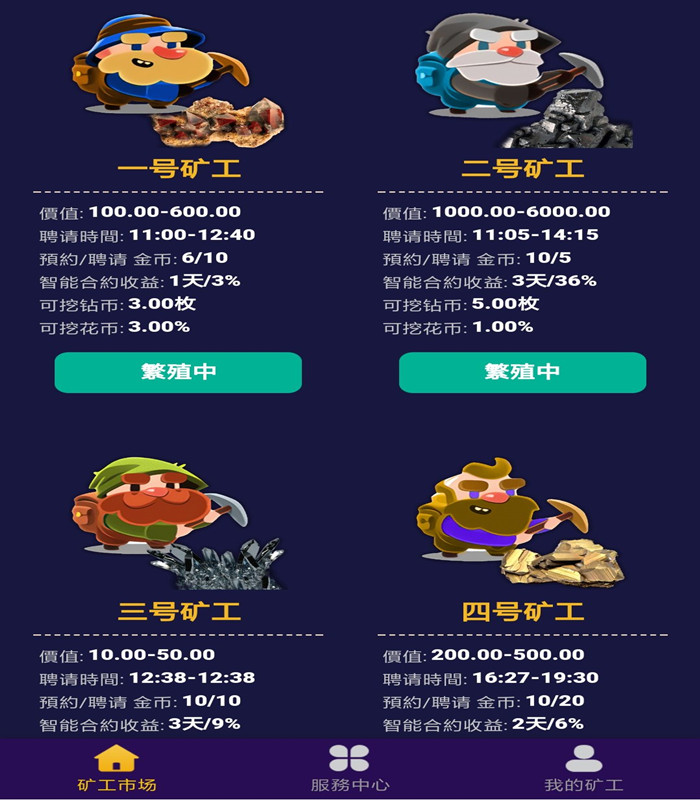The height and width of the screenshot is (800, 700).
Task: Tap 繁殖中 button under 二号矿工
Action: (522, 372)
